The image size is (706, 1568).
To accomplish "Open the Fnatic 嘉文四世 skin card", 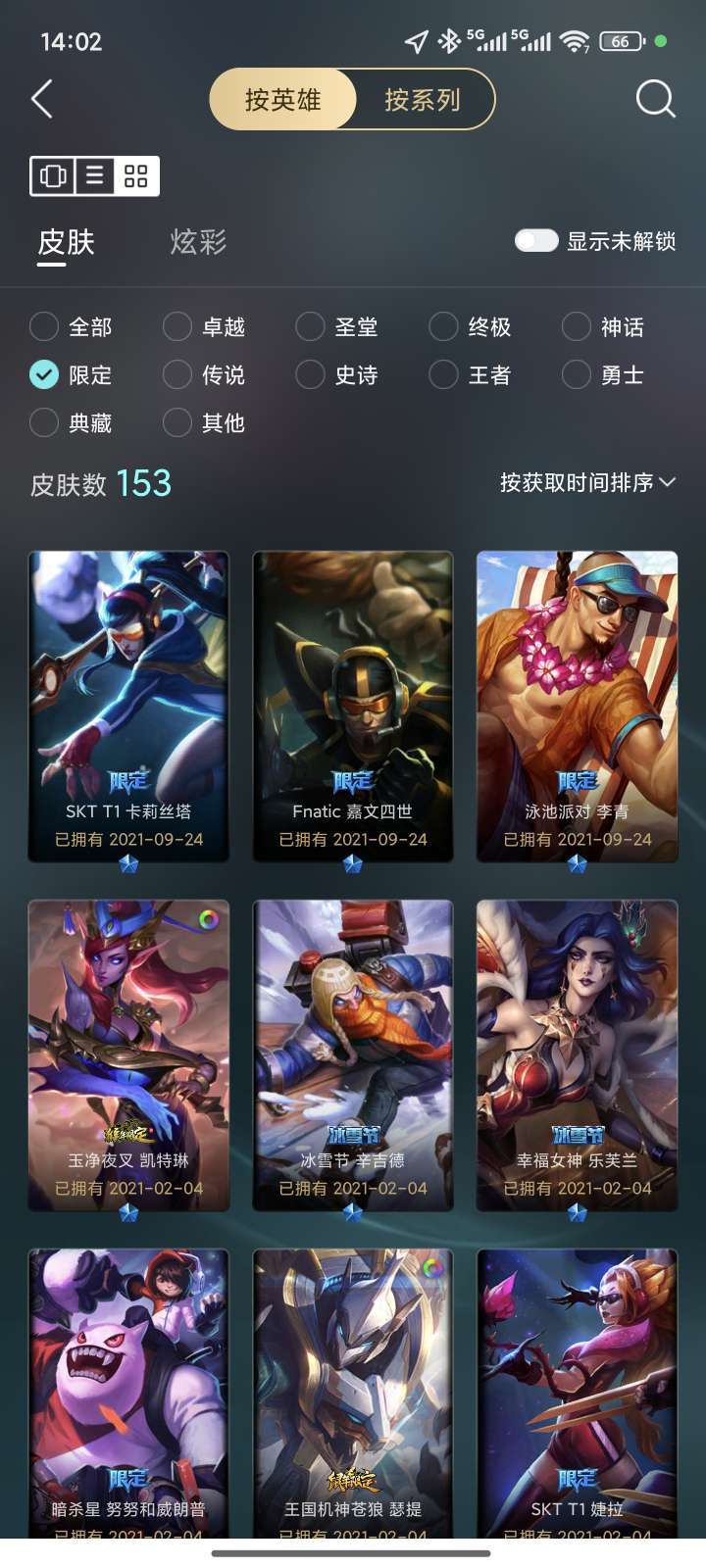I will click(x=353, y=707).
